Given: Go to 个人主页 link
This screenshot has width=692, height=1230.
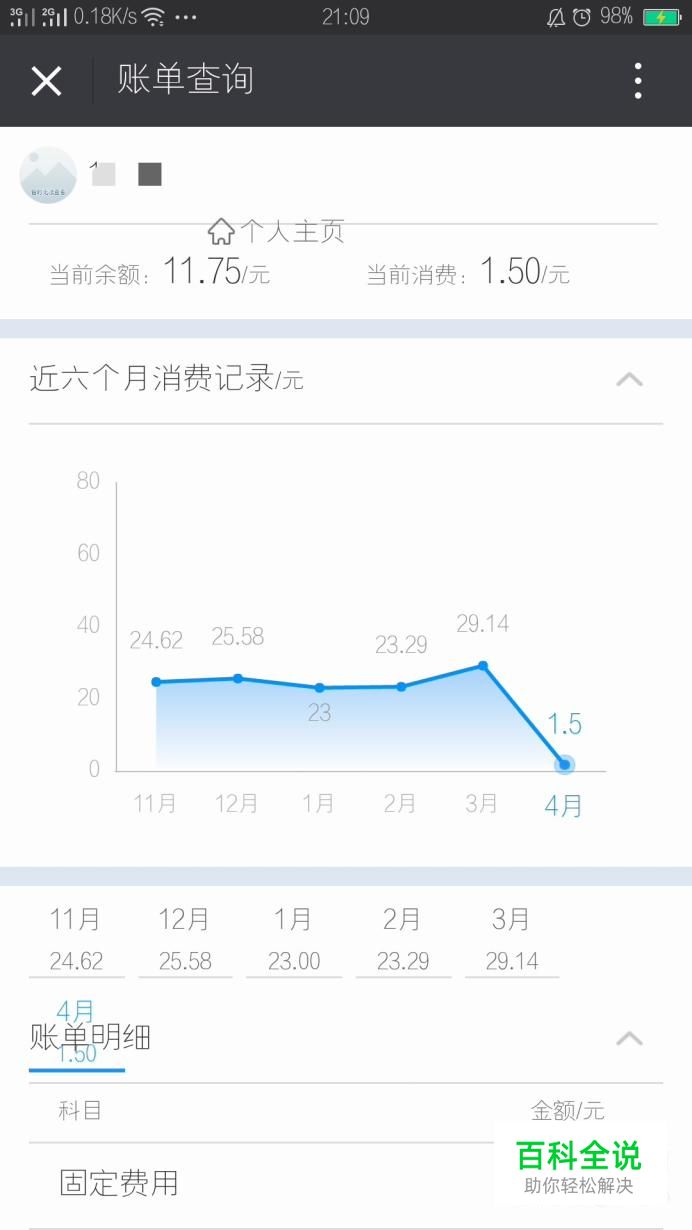Looking at the screenshot, I should pos(276,232).
